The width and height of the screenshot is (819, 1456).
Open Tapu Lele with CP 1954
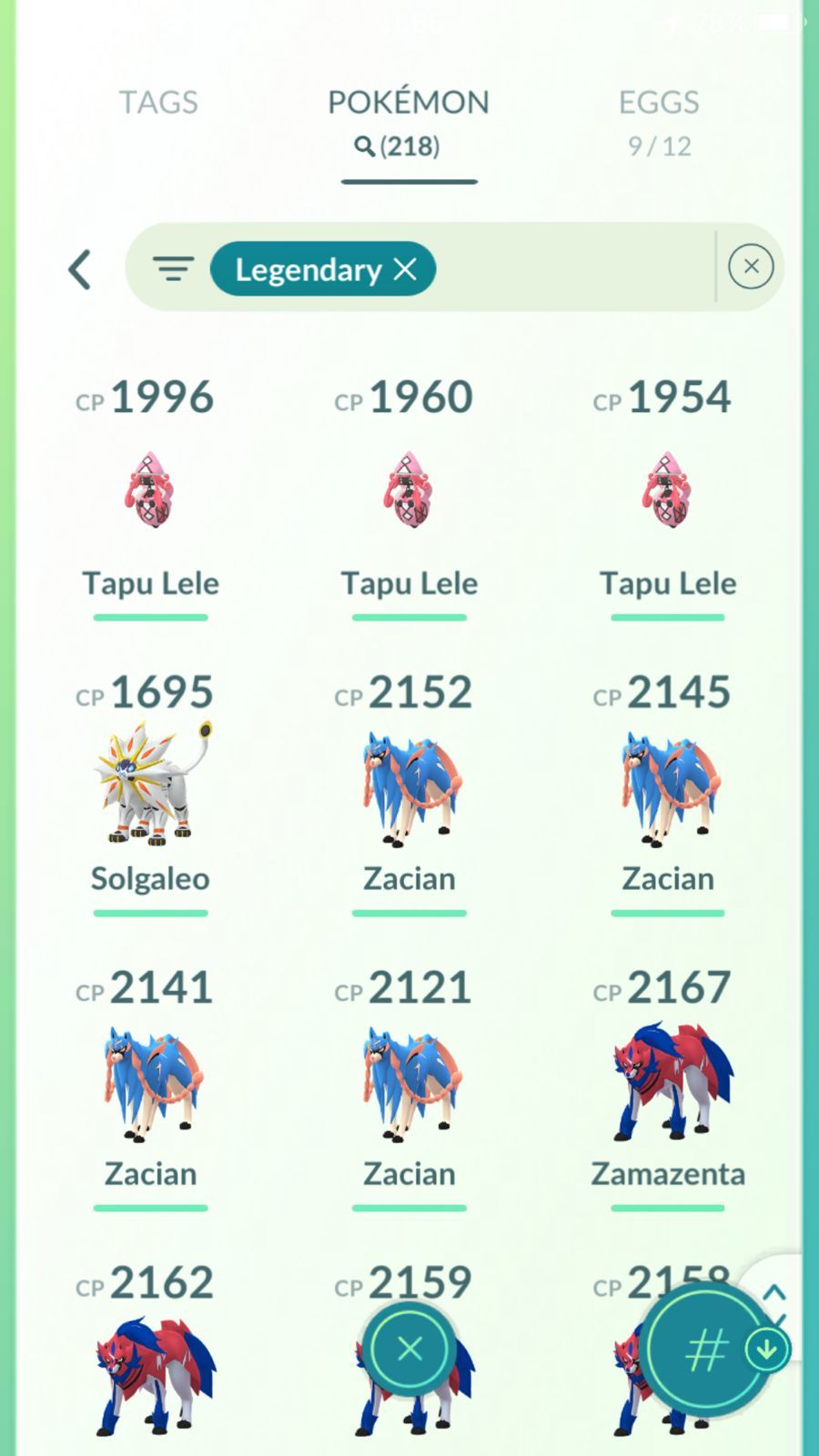[x=667, y=491]
